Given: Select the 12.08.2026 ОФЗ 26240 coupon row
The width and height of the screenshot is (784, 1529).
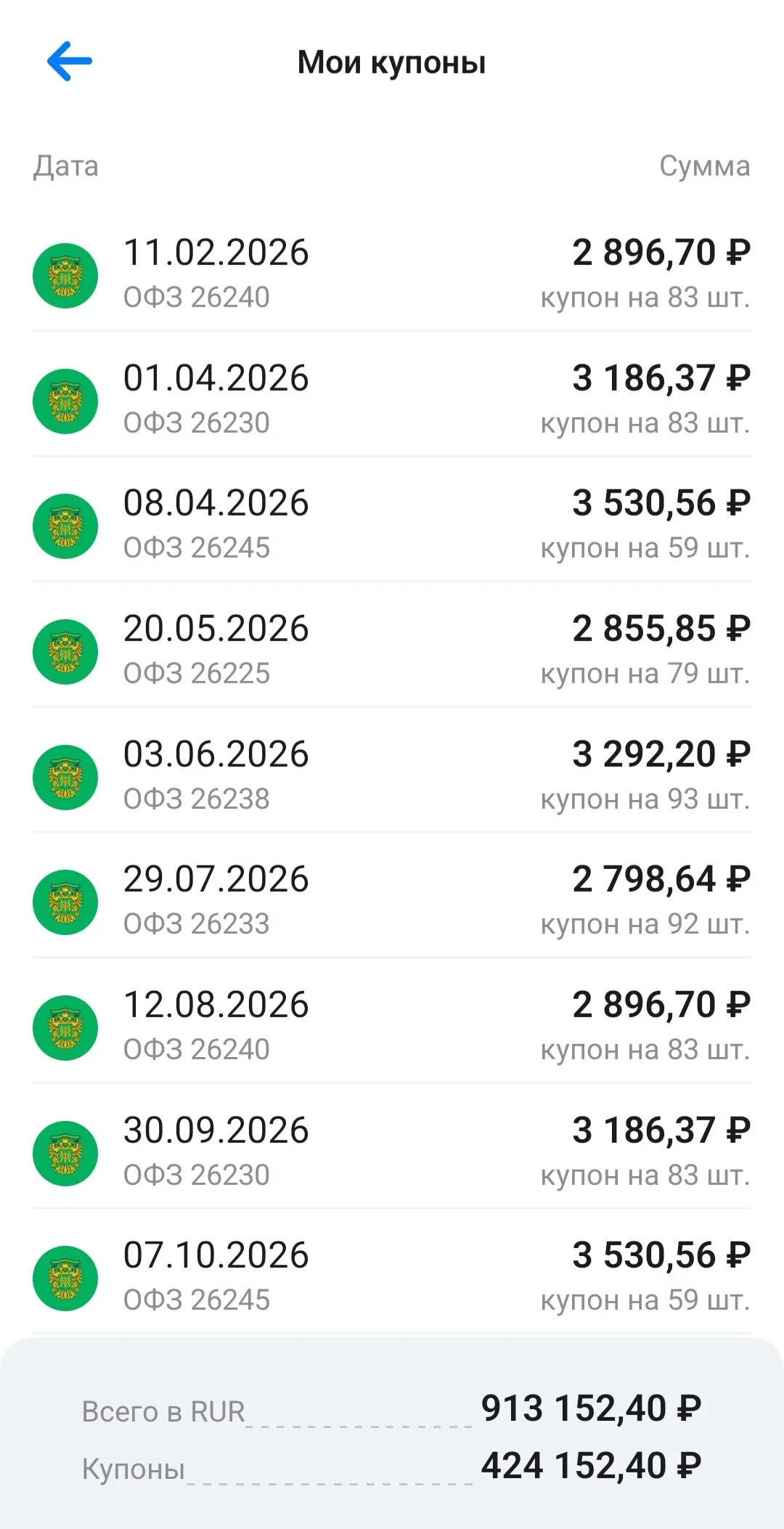Looking at the screenshot, I should 392,1027.
